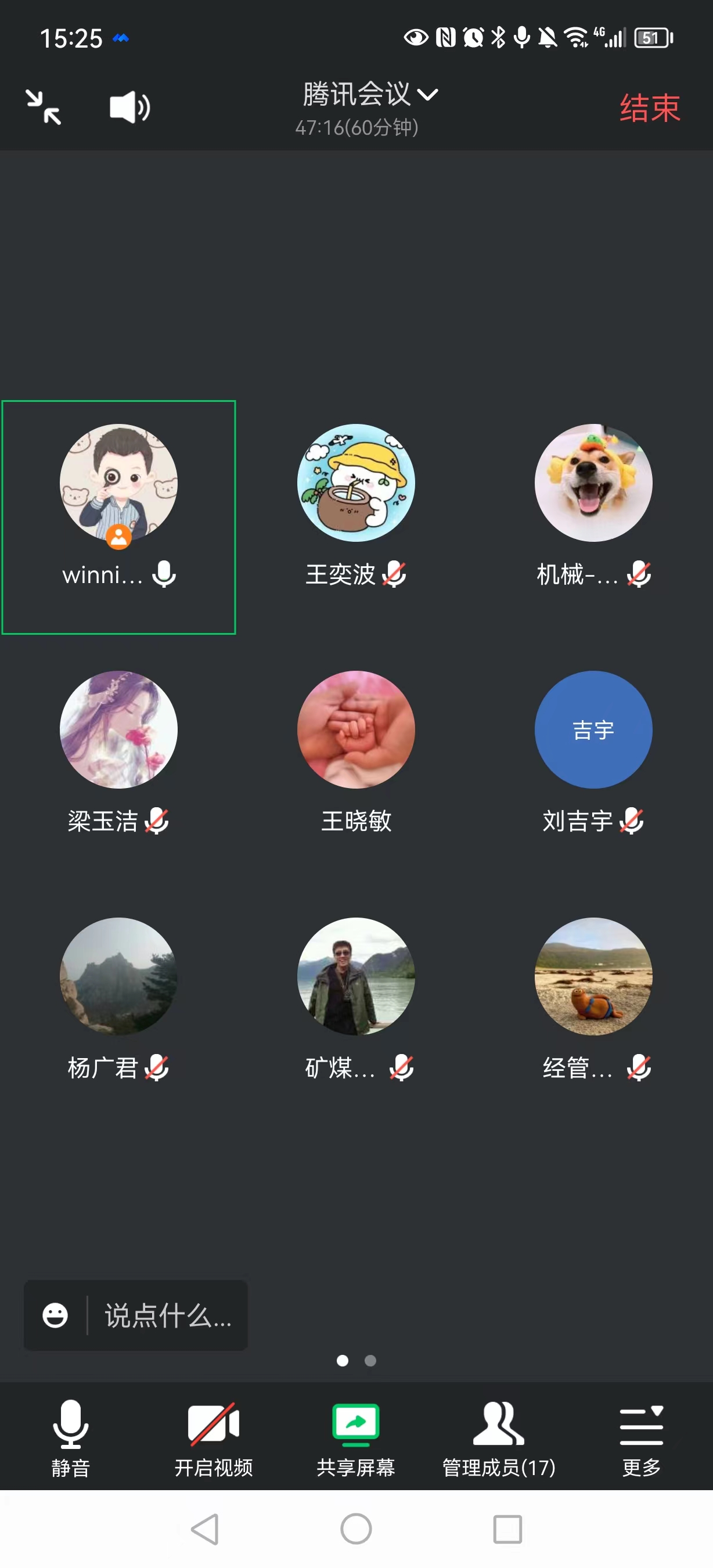Select the 经管... participant tile

[x=593, y=998]
